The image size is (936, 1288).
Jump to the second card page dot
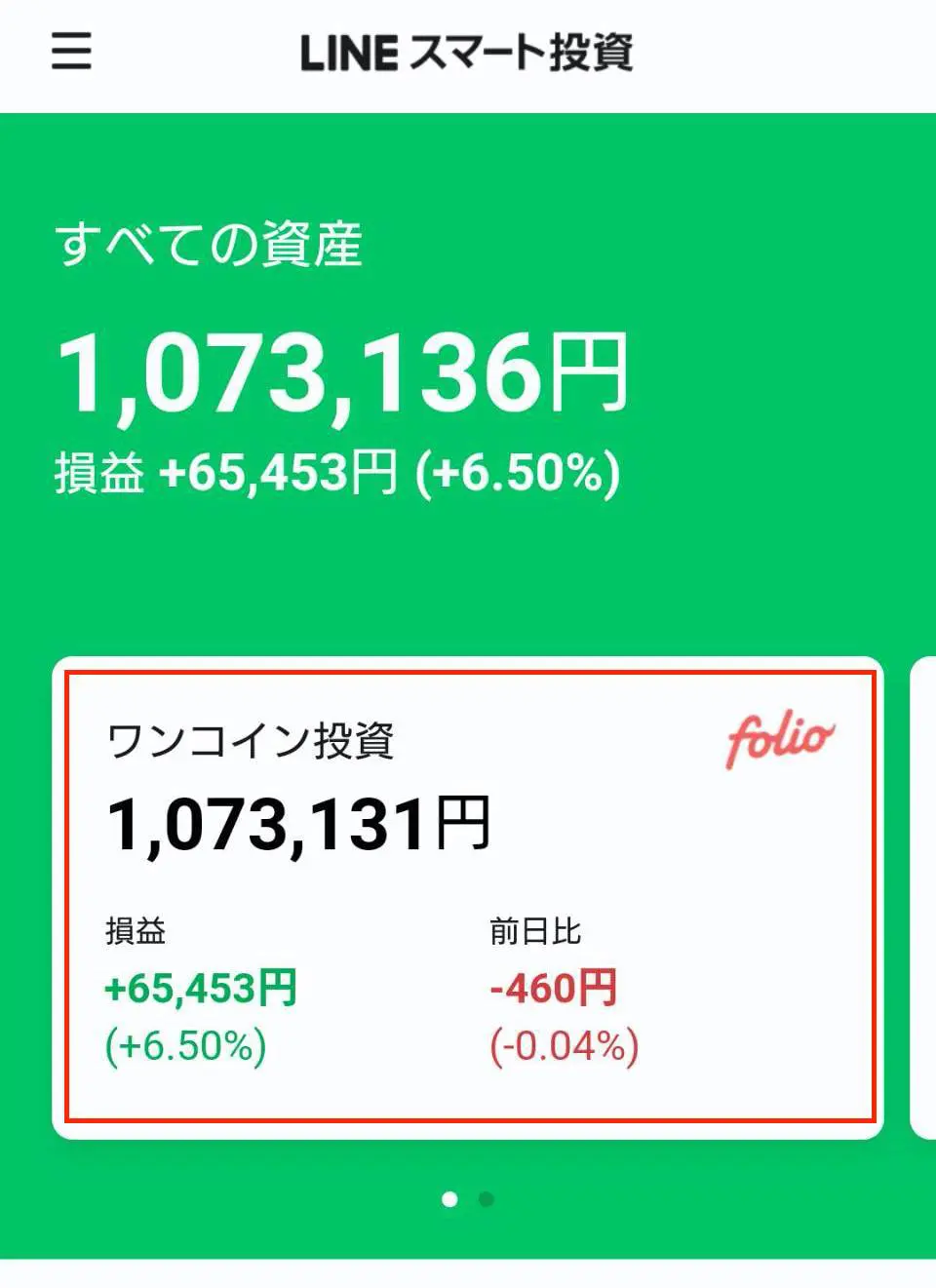[x=487, y=1199]
